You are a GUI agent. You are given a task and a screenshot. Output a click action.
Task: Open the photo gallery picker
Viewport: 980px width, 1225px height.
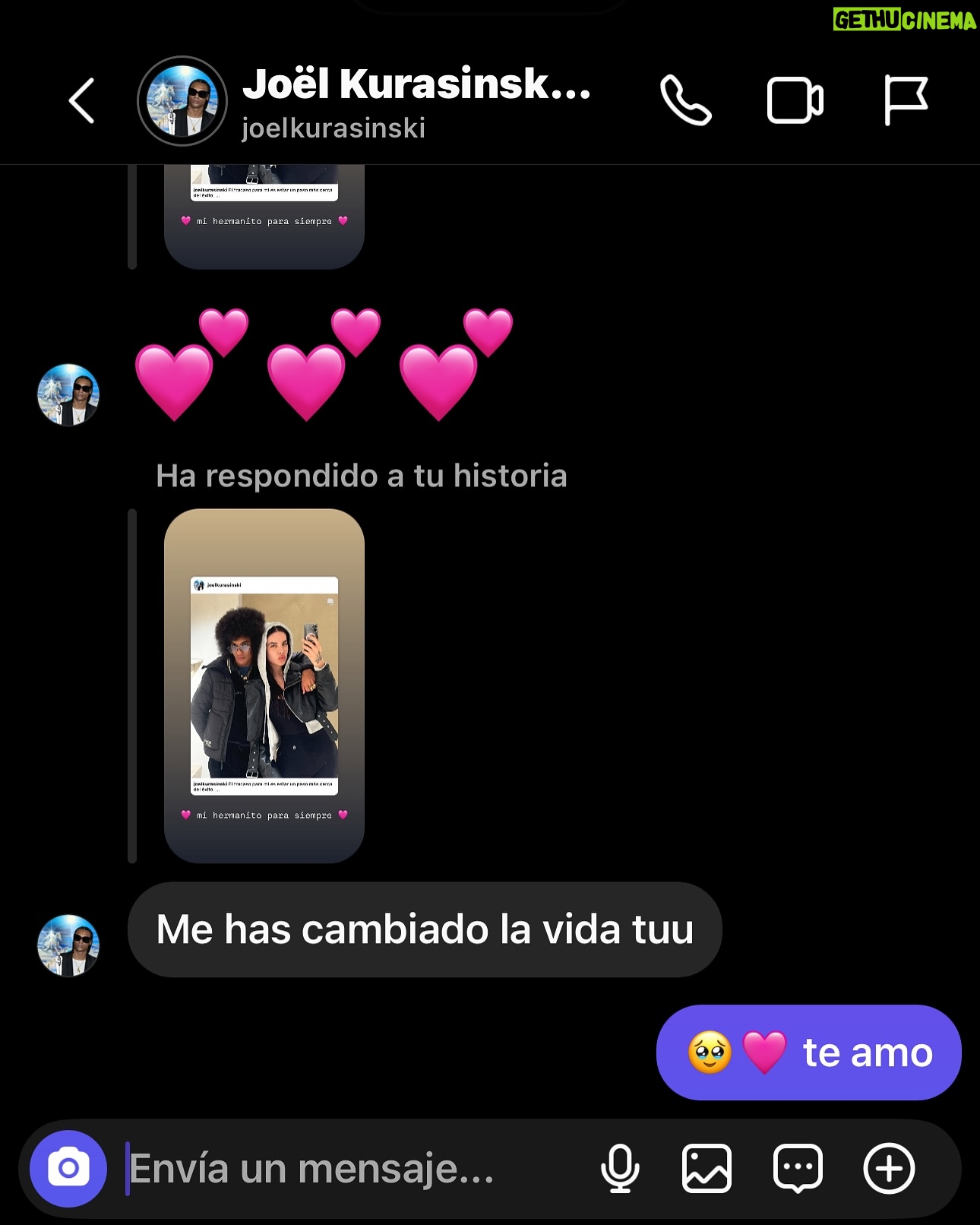[x=707, y=1168]
